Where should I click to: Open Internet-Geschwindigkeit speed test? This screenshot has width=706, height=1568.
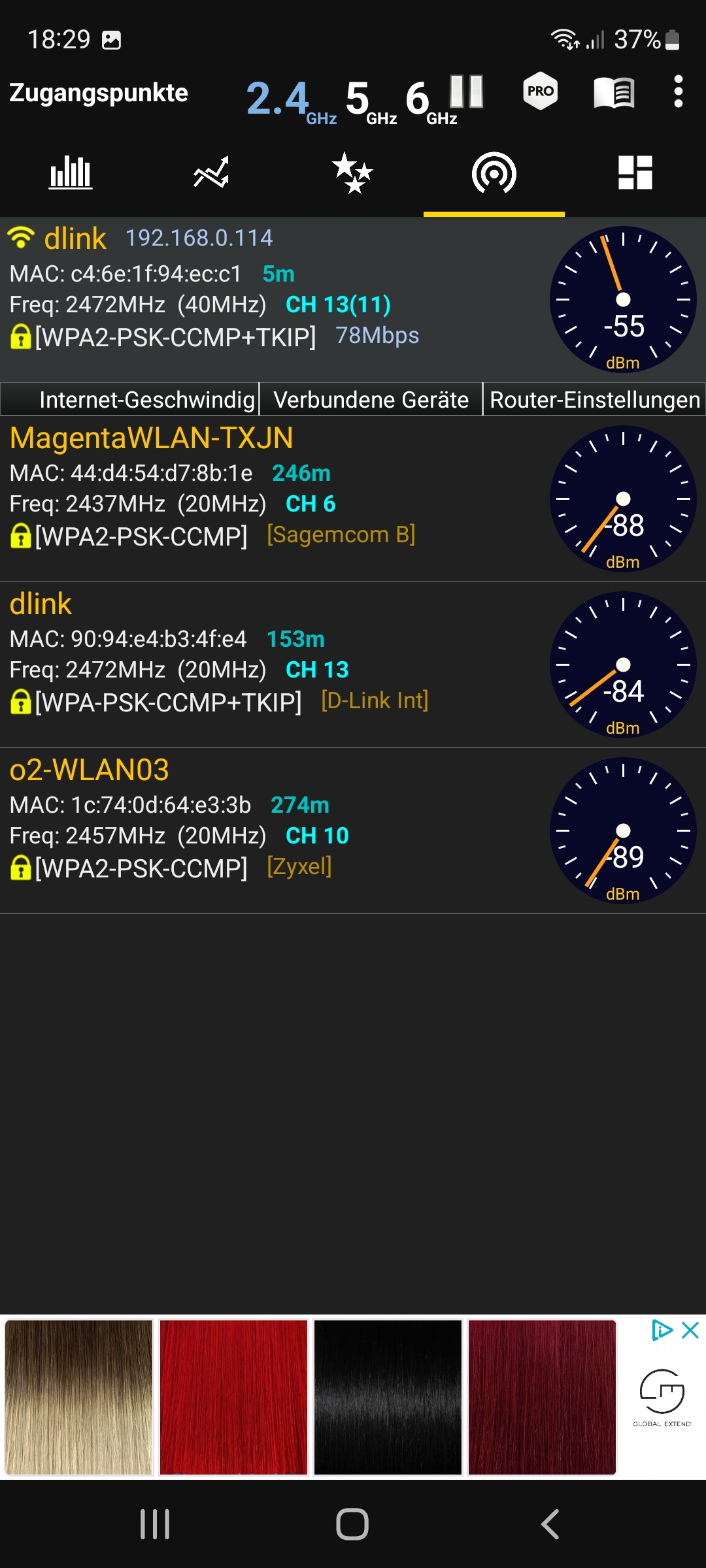point(131,399)
